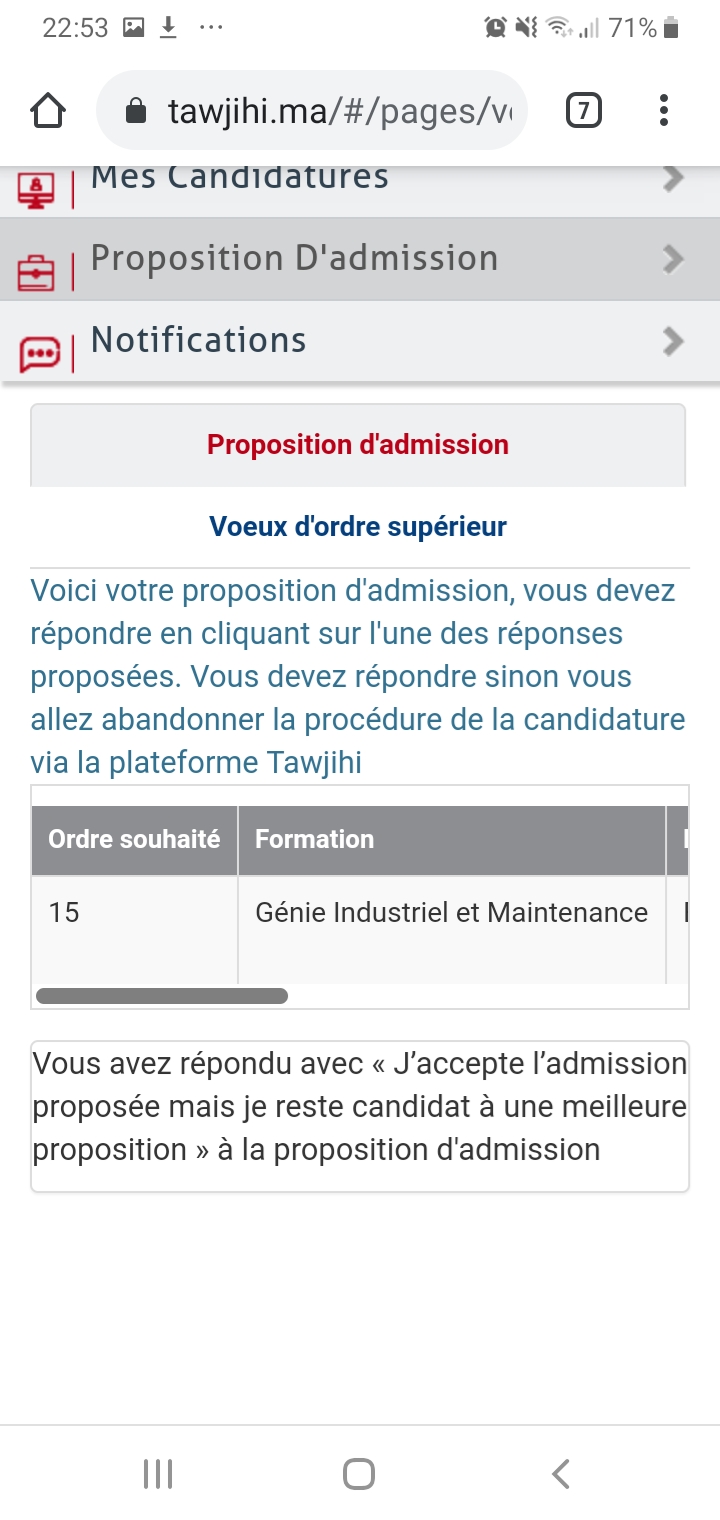This screenshot has height=1520, width=720.
Task: Open the Notifications section
Action: tap(360, 341)
